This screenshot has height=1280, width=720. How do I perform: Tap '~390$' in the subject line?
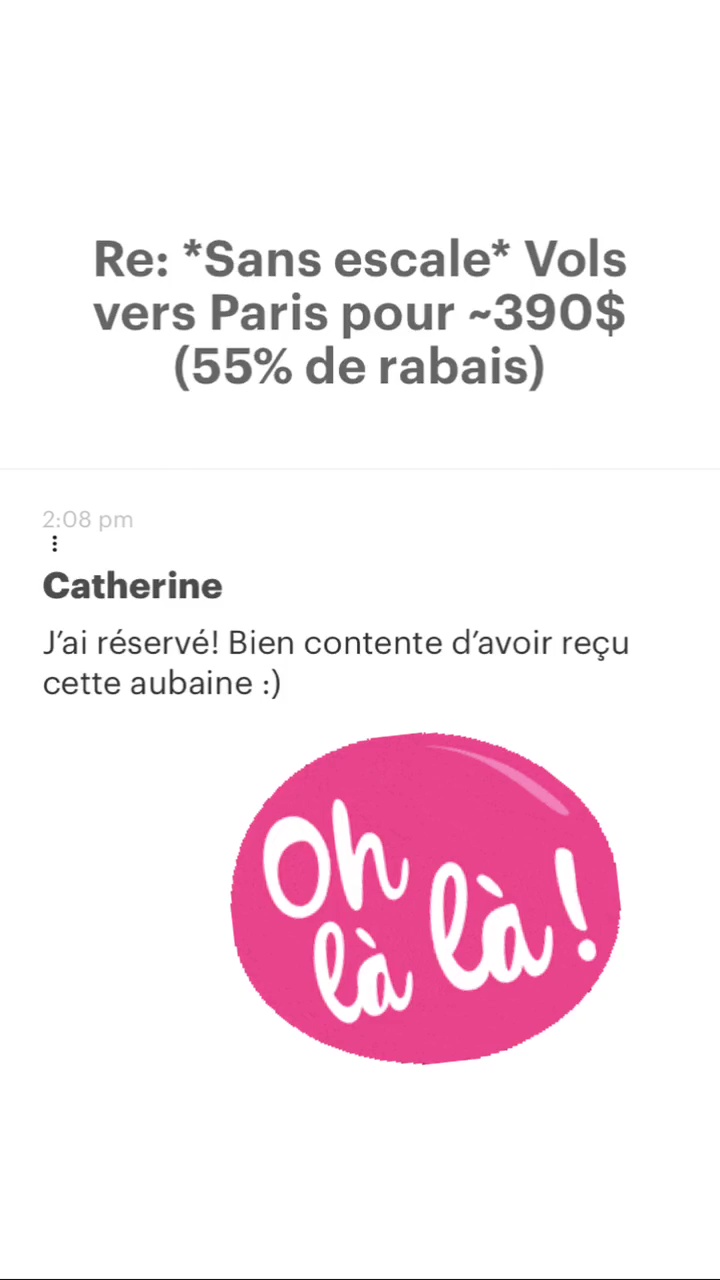(544, 312)
